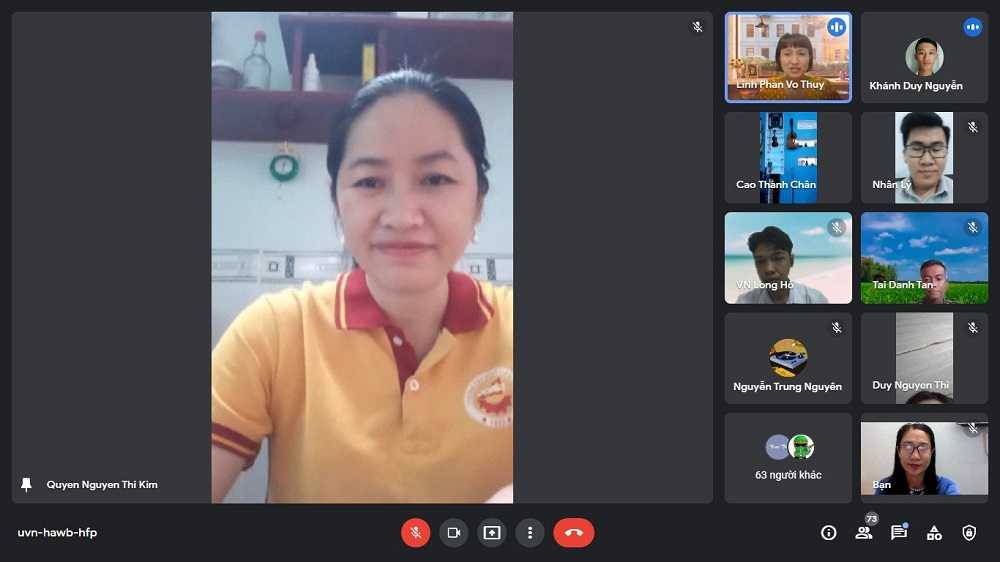Start presenting your screen
Image resolution: width=1000 pixels, height=562 pixels.
click(492, 532)
